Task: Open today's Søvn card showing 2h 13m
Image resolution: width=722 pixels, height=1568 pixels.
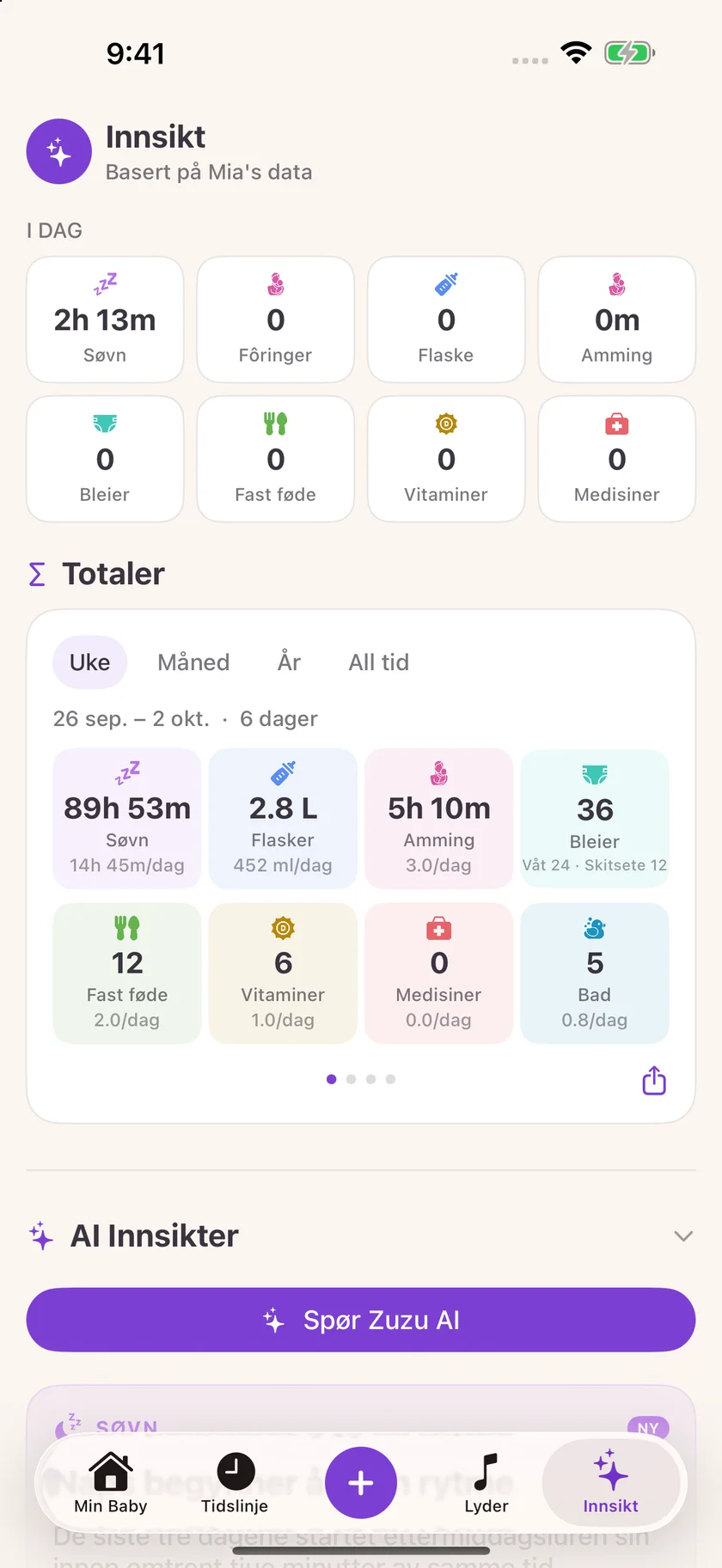Action: pos(105,320)
